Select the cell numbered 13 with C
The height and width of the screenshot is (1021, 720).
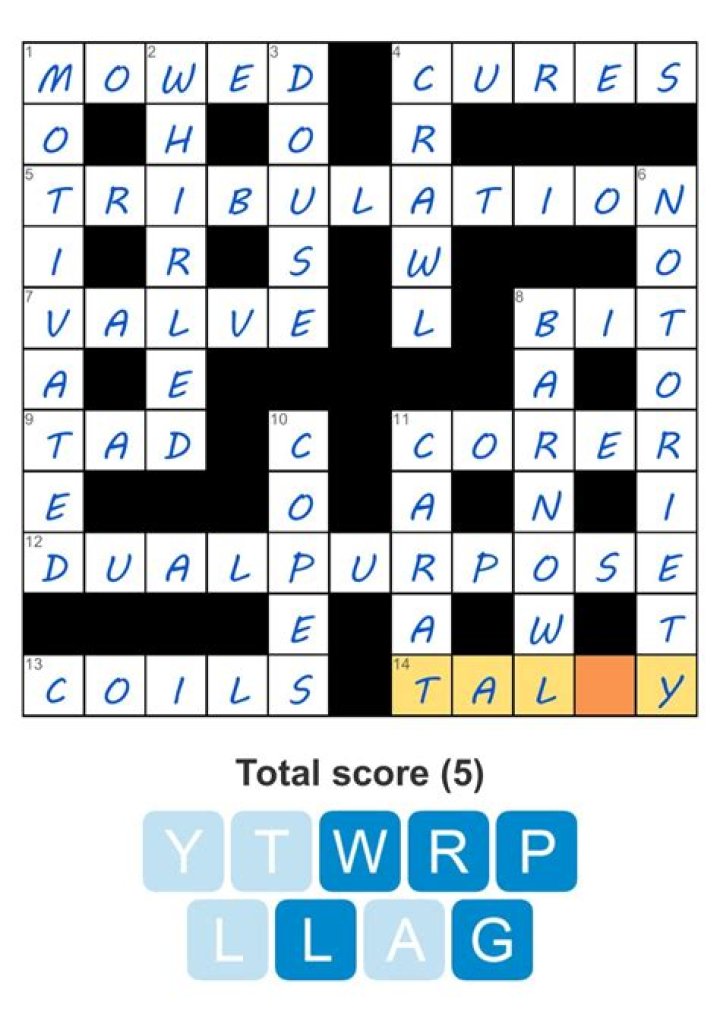click(53, 687)
